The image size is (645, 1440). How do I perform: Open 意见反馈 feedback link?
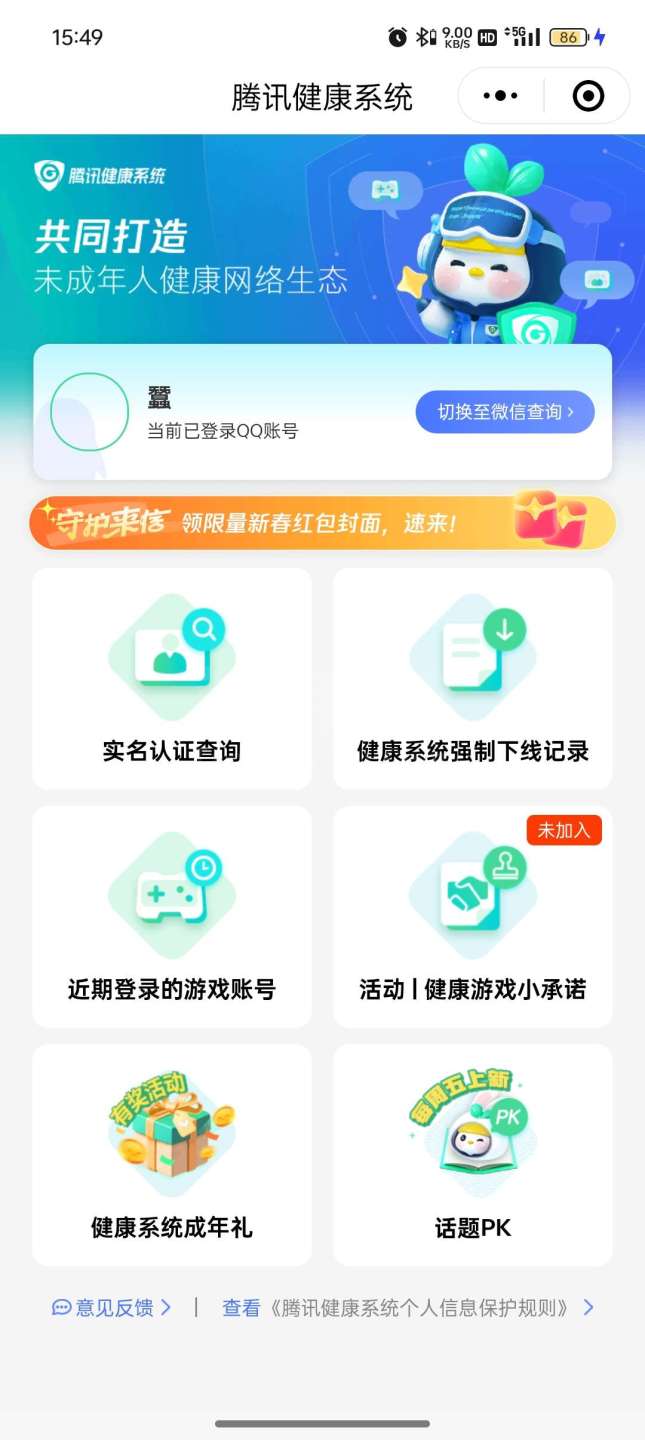112,1308
